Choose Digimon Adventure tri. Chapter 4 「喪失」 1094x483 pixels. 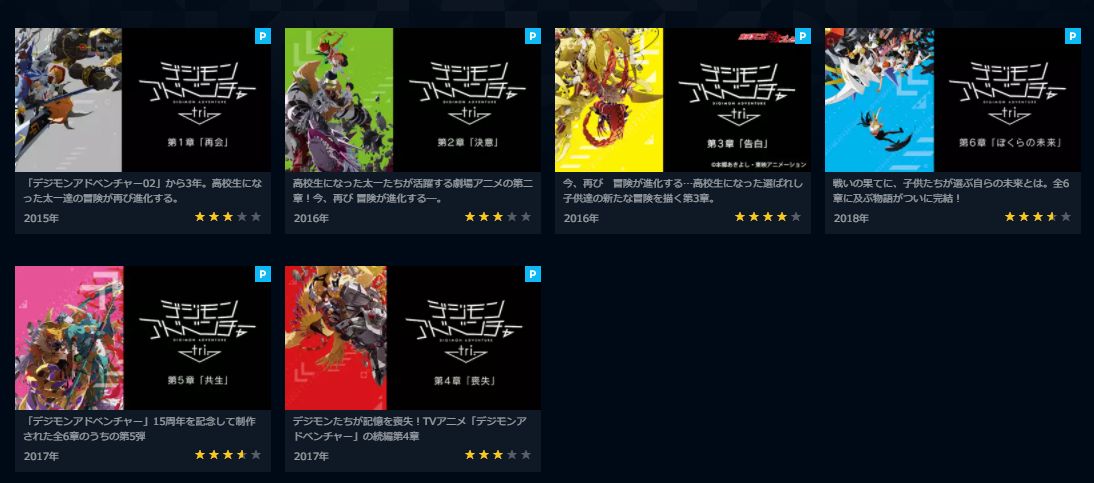[x=412, y=338]
